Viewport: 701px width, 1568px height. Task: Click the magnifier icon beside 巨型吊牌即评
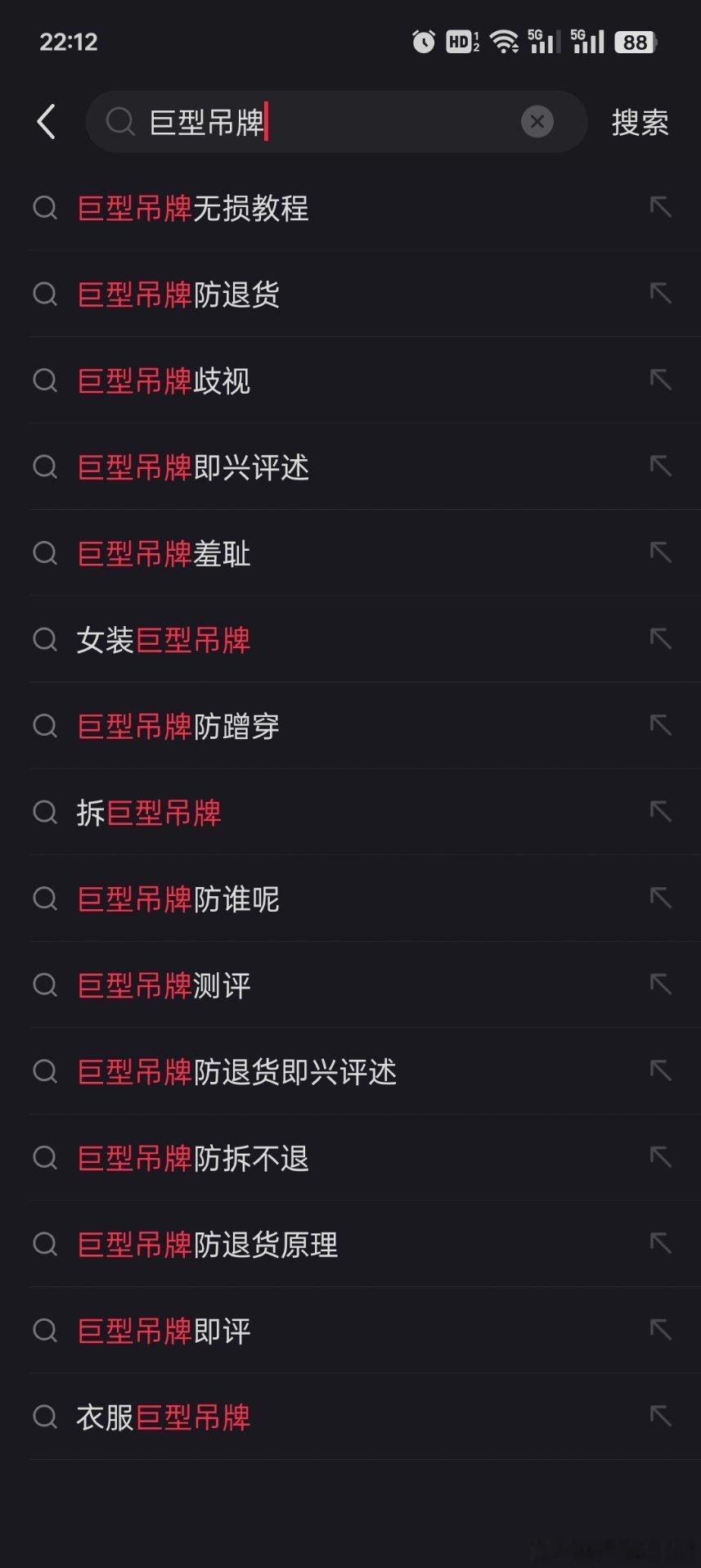pos(45,1331)
